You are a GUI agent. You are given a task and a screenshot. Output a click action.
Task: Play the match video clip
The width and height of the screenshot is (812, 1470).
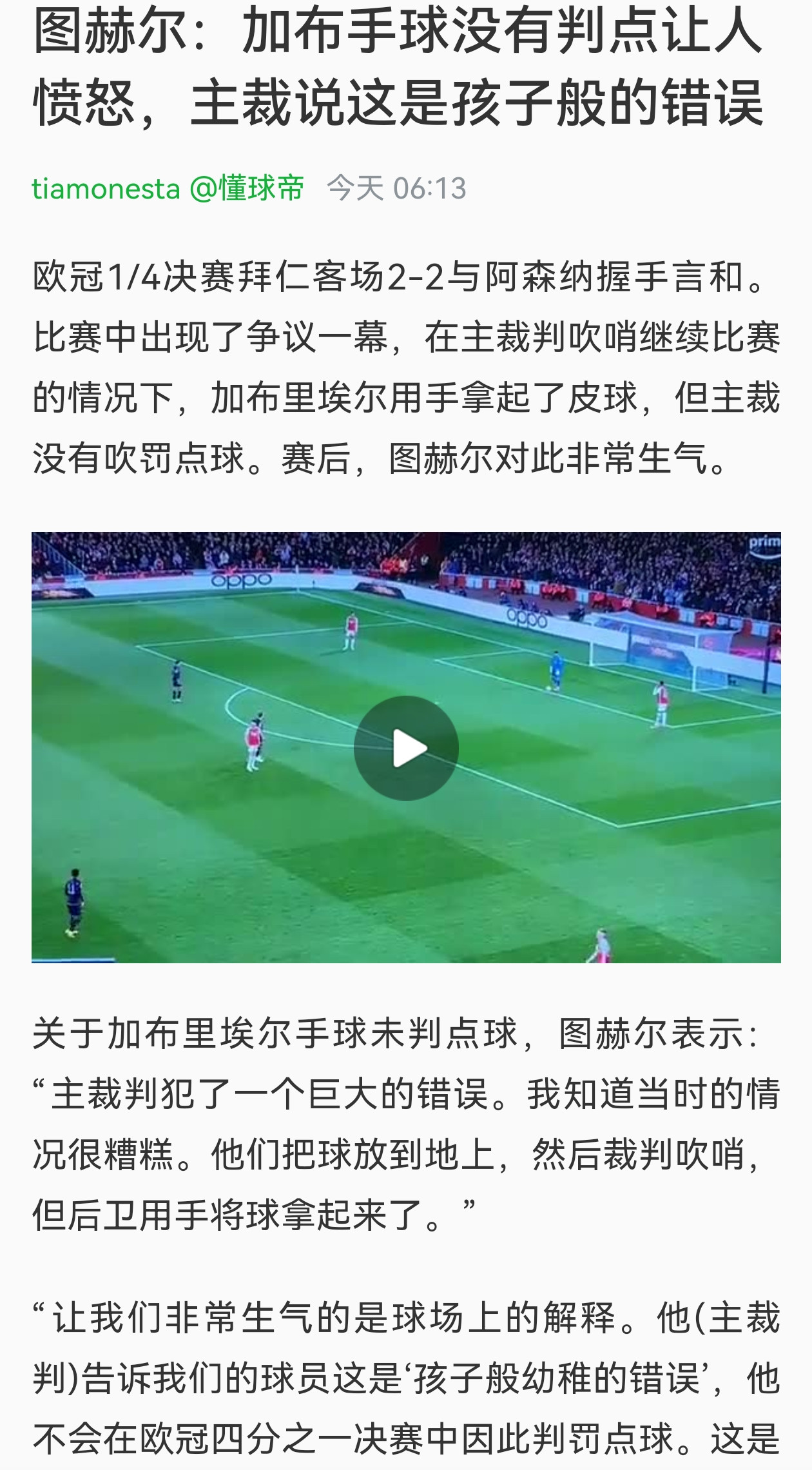coord(406,748)
